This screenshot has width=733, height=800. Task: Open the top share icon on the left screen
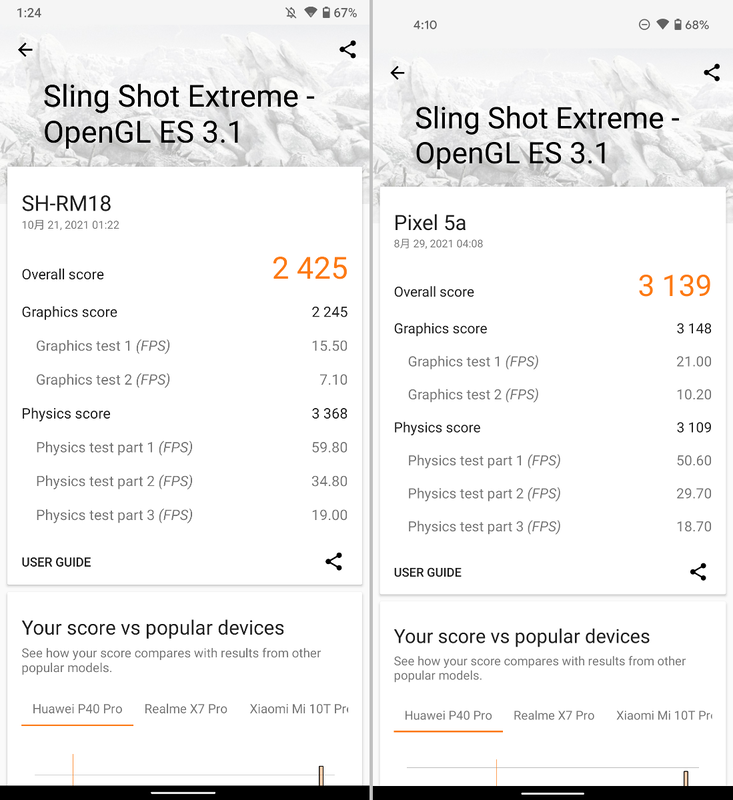pyautogui.click(x=347, y=48)
